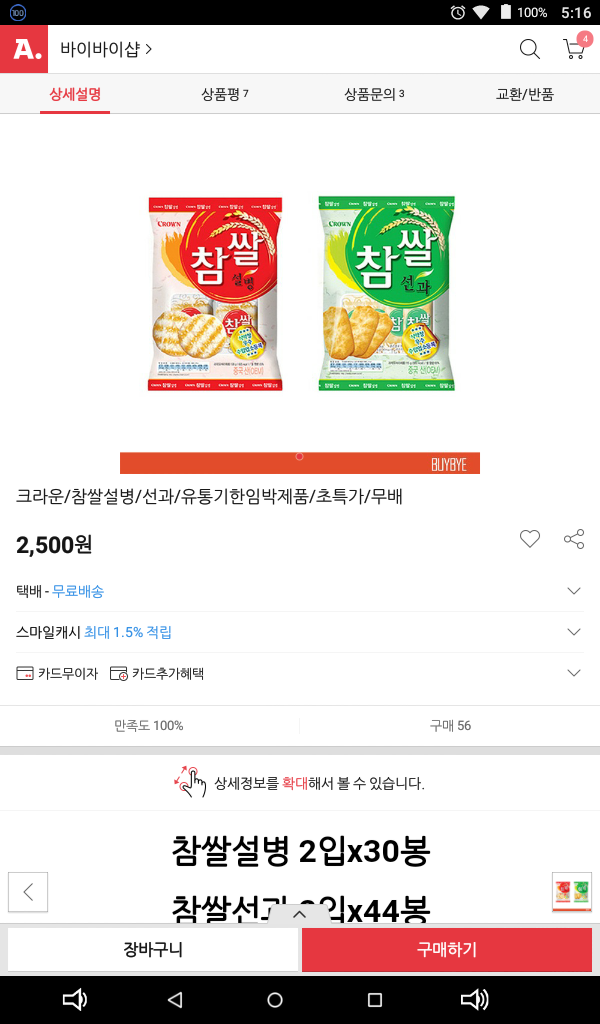
Task: Switch to the 상품평 tab
Action: [224, 95]
